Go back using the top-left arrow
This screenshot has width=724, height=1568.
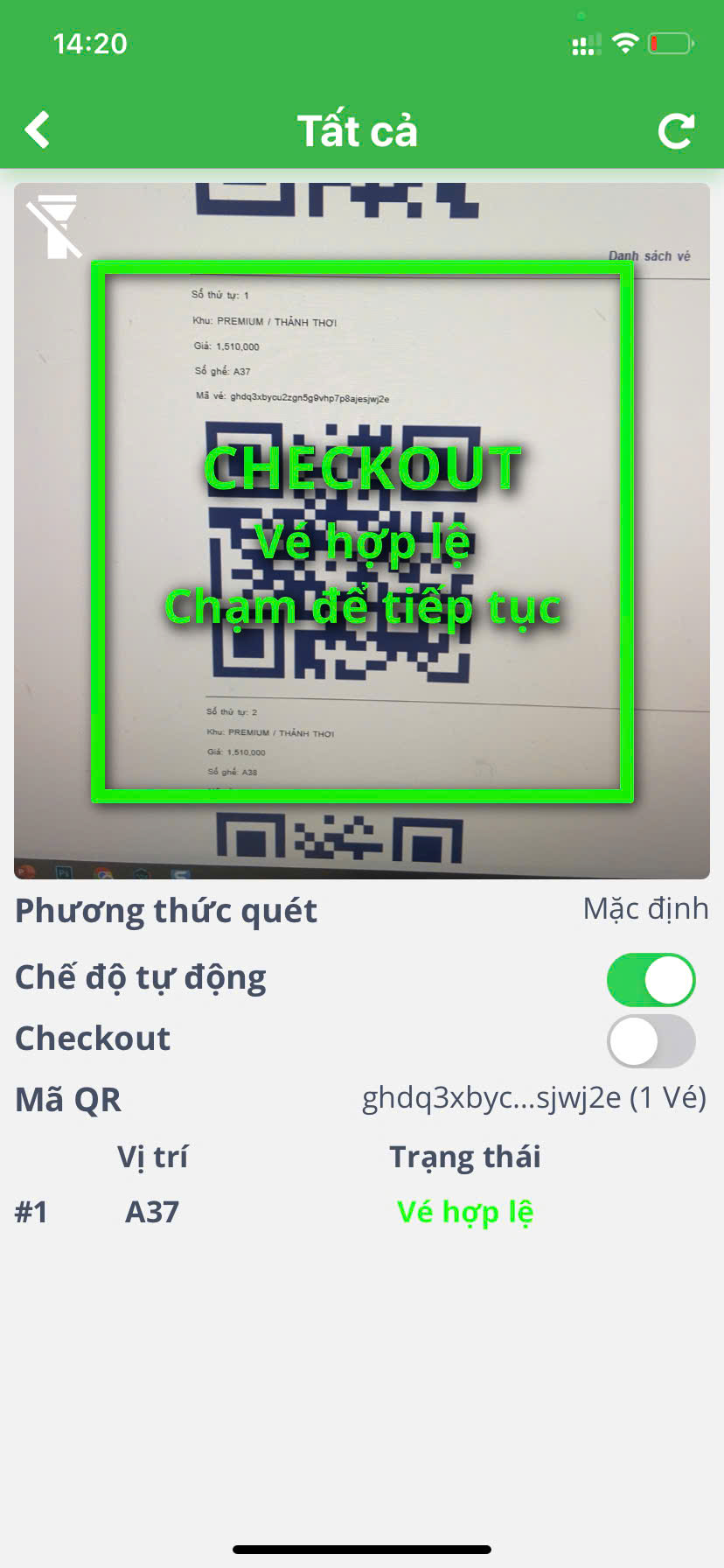(38, 130)
